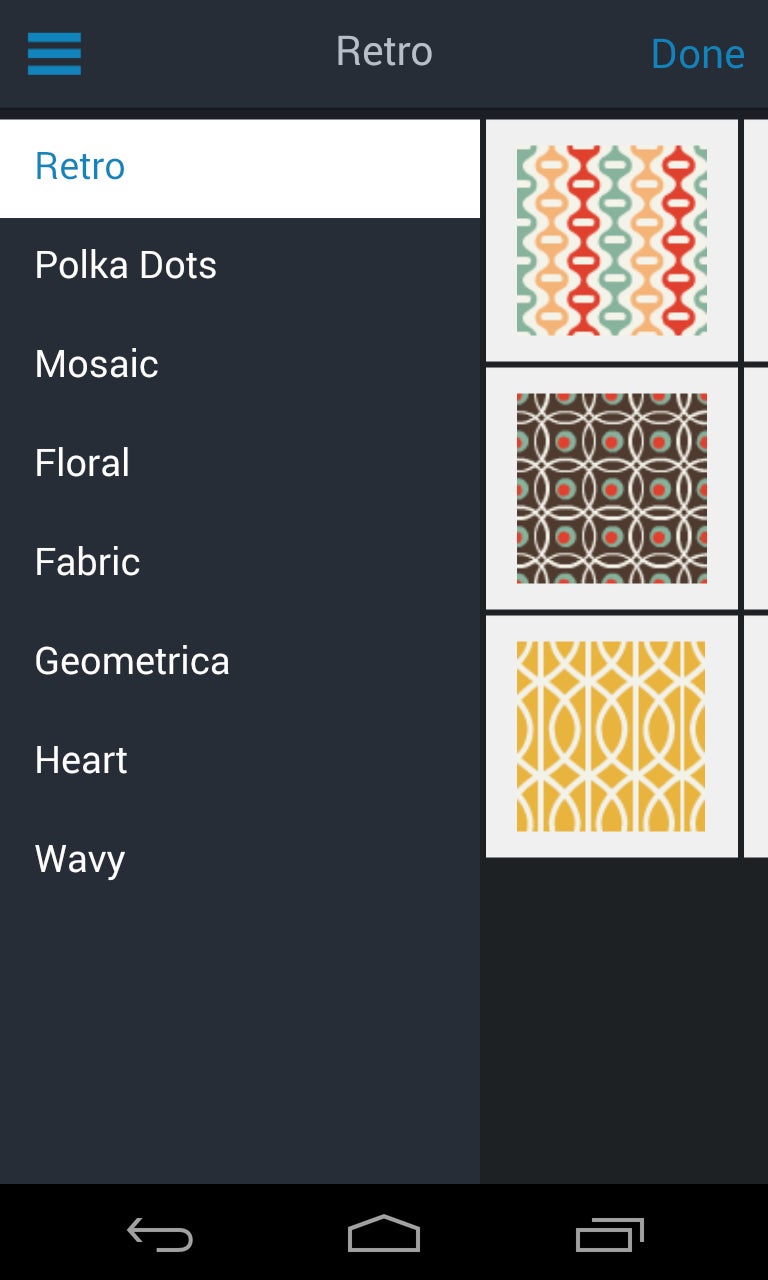The width and height of the screenshot is (768, 1280).
Task: Pick the yellow lattice retro pattern
Action: pos(611,736)
